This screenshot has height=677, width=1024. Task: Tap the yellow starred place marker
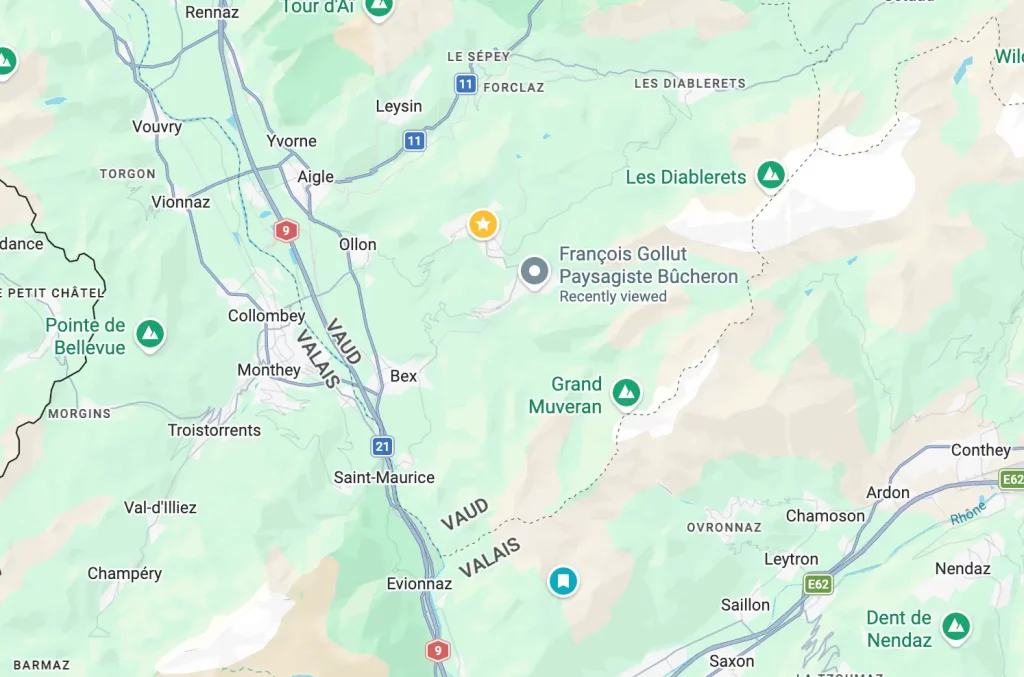click(484, 224)
